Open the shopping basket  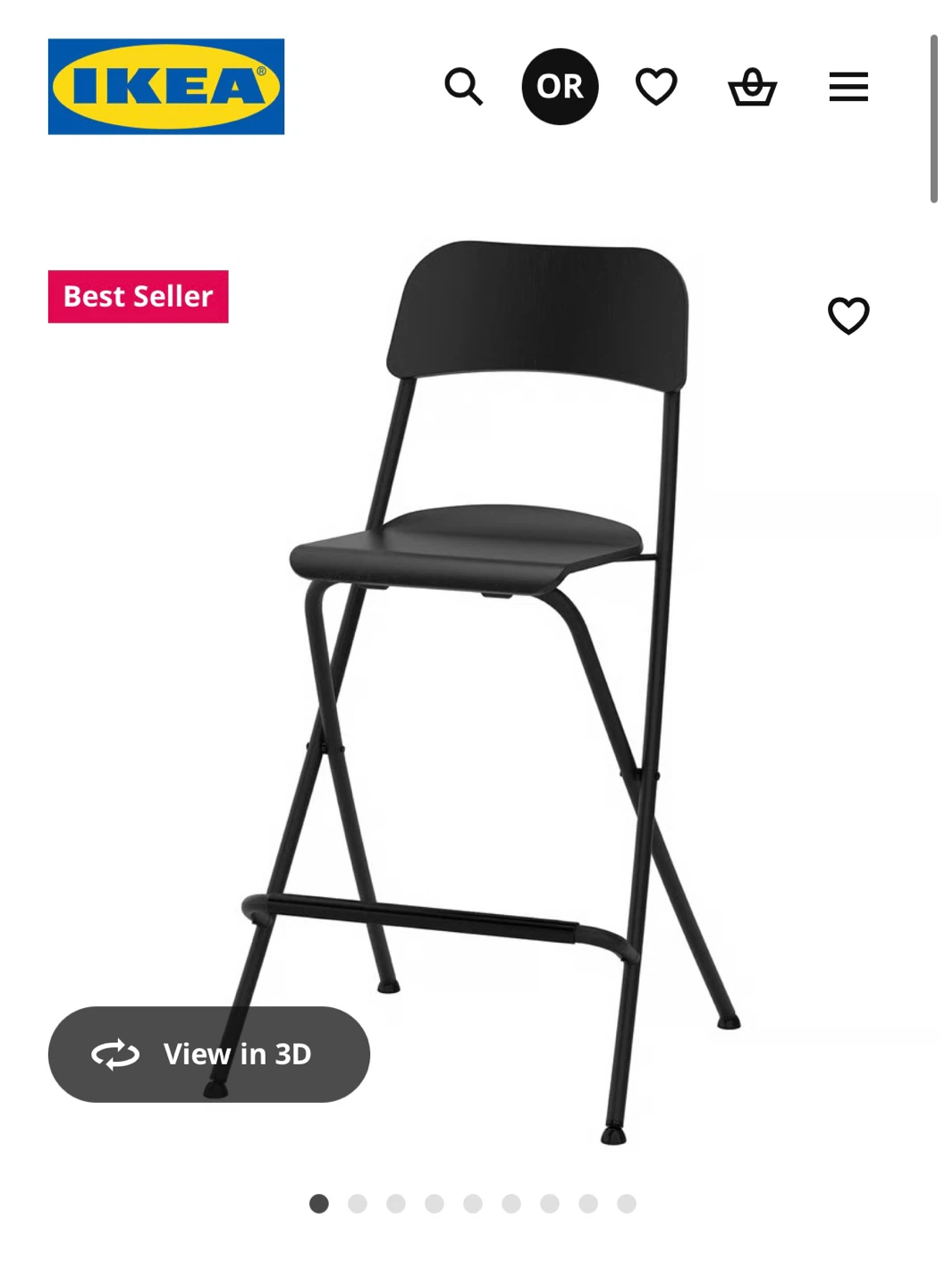pyautogui.click(x=752, y=87)
